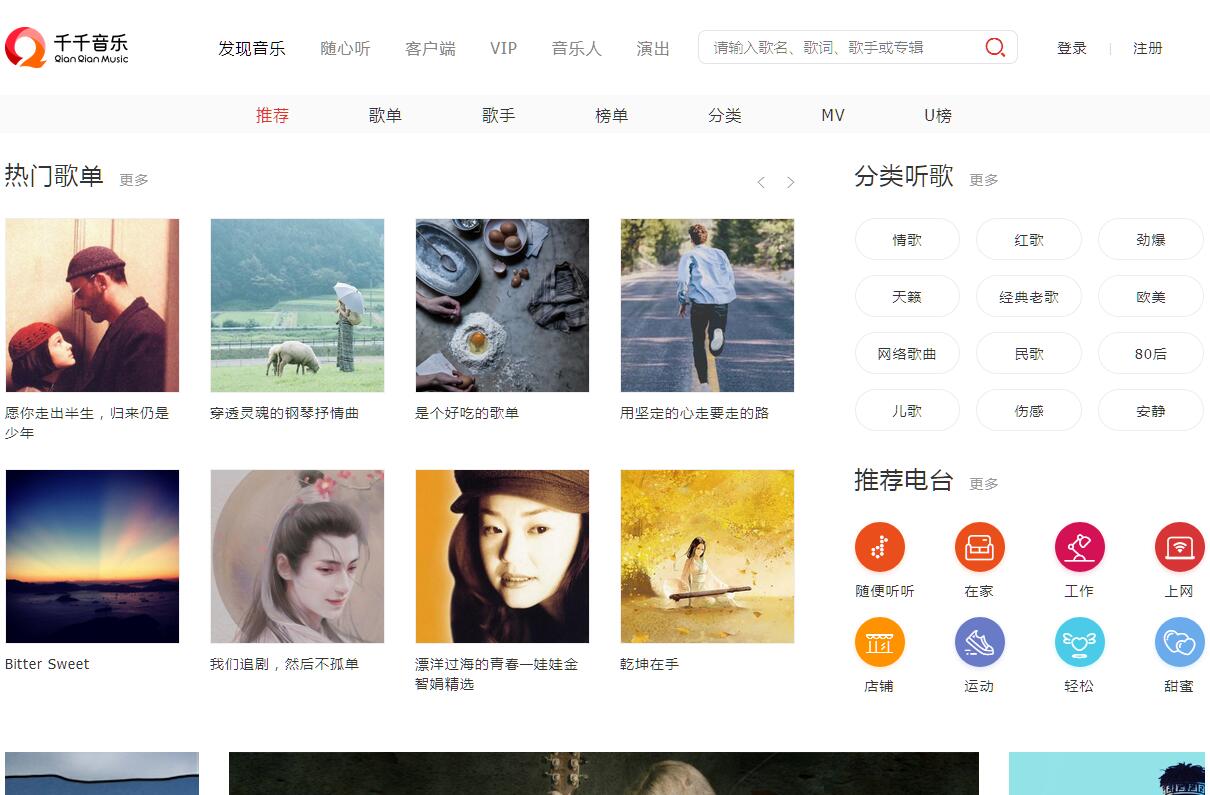Open the MV tab
This screenshot has height=795, width=1210.
[832, 115]
